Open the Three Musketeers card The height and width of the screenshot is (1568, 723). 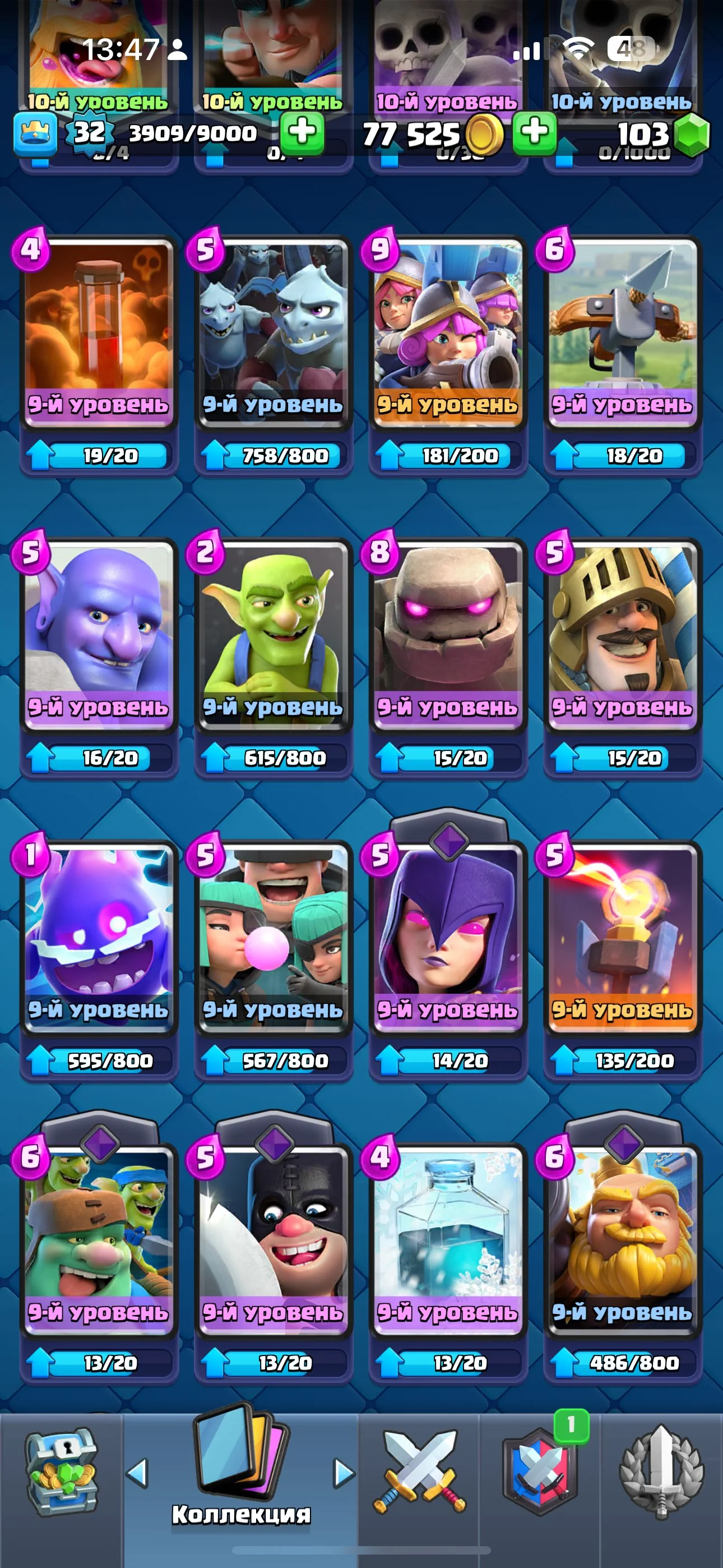pos(448,332)
